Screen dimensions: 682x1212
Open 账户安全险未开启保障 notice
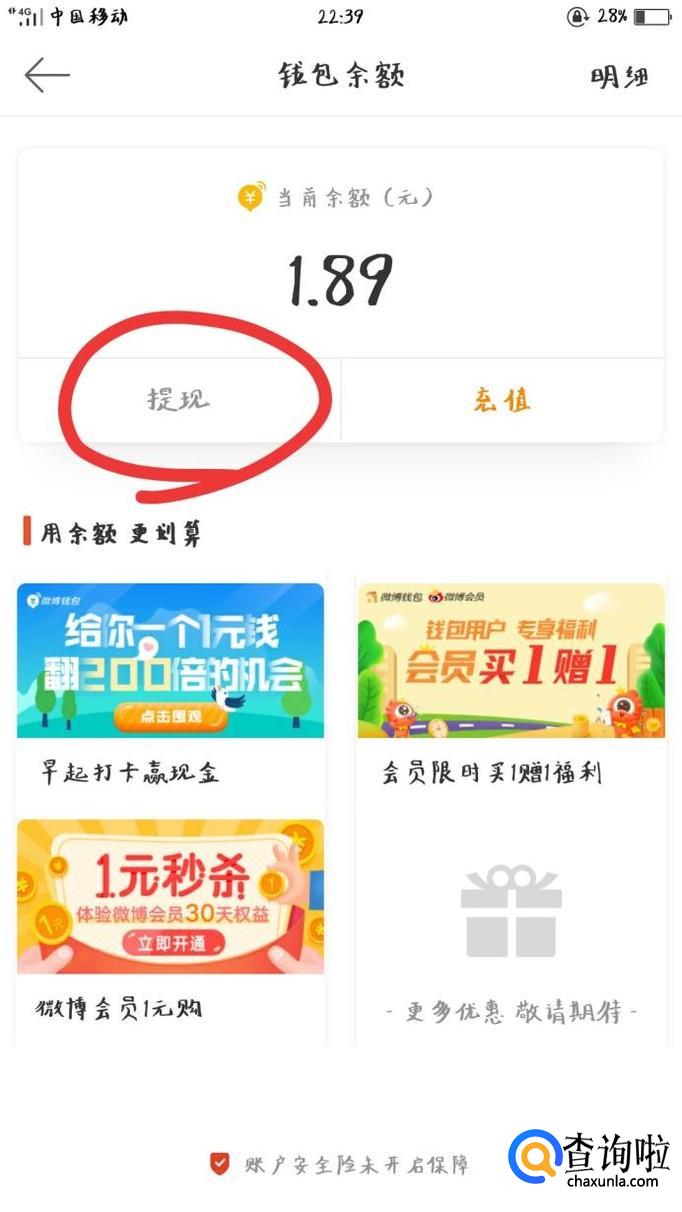coord(340,1165)
